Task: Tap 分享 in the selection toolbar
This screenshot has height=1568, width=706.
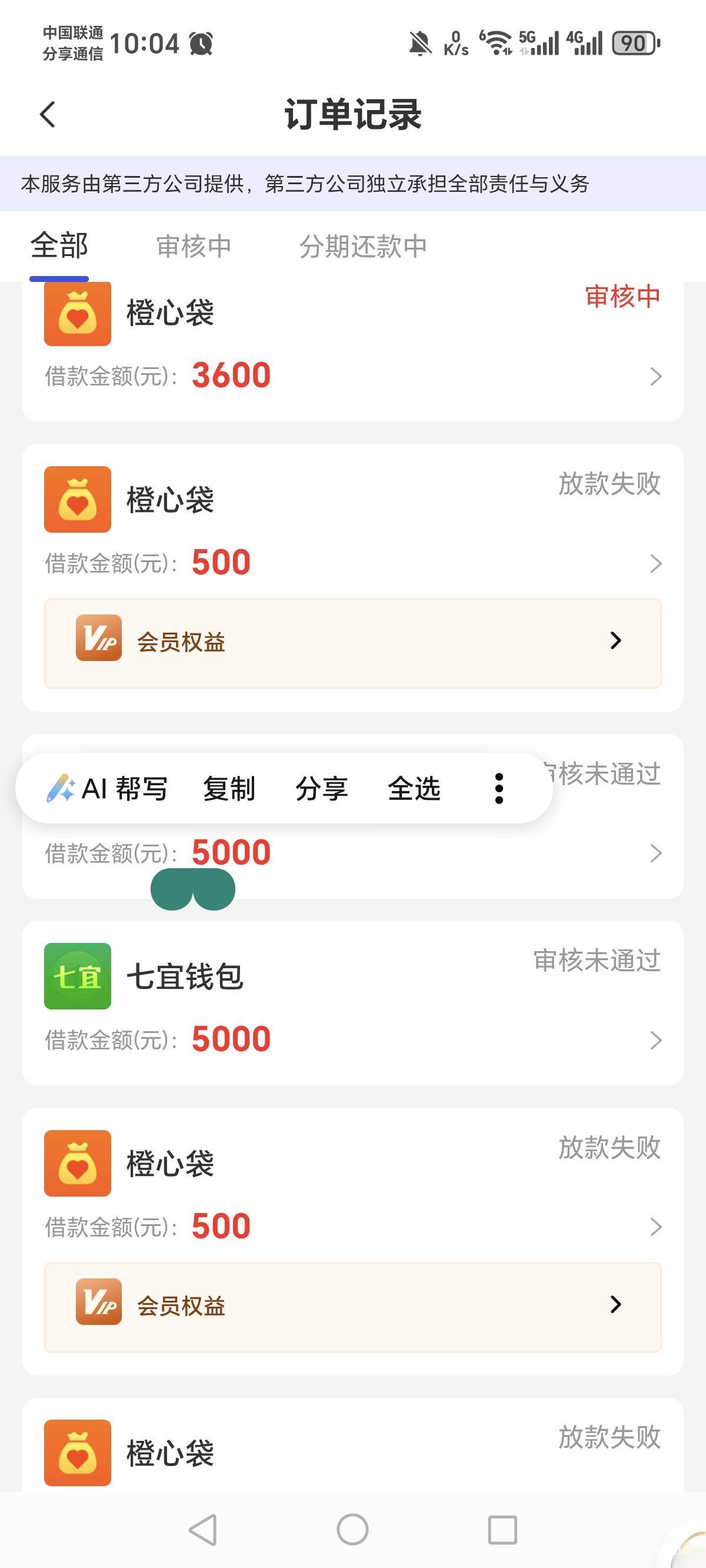Action: pos(321,788)
